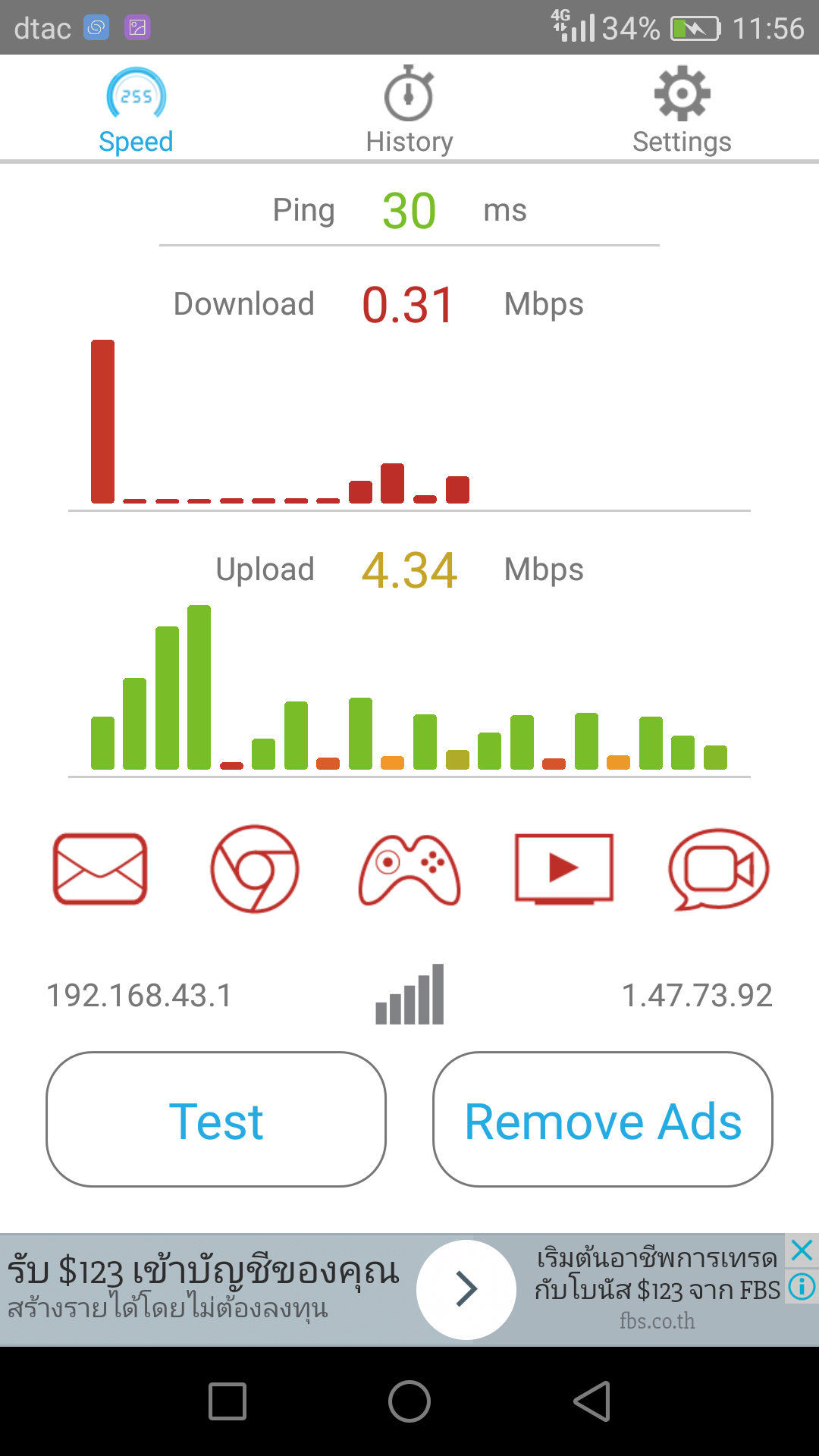Tap the gaming controller icon

tap(409, 871)
